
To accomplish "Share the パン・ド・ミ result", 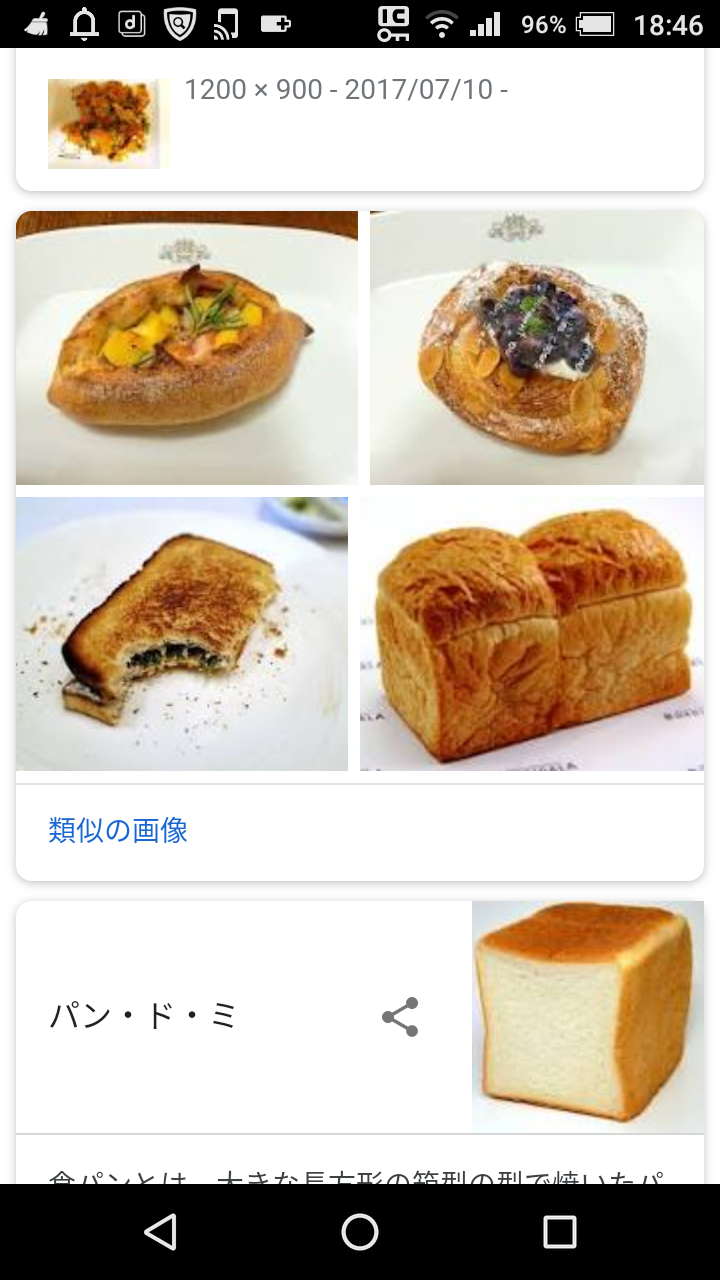I will tap(400, 1017).
